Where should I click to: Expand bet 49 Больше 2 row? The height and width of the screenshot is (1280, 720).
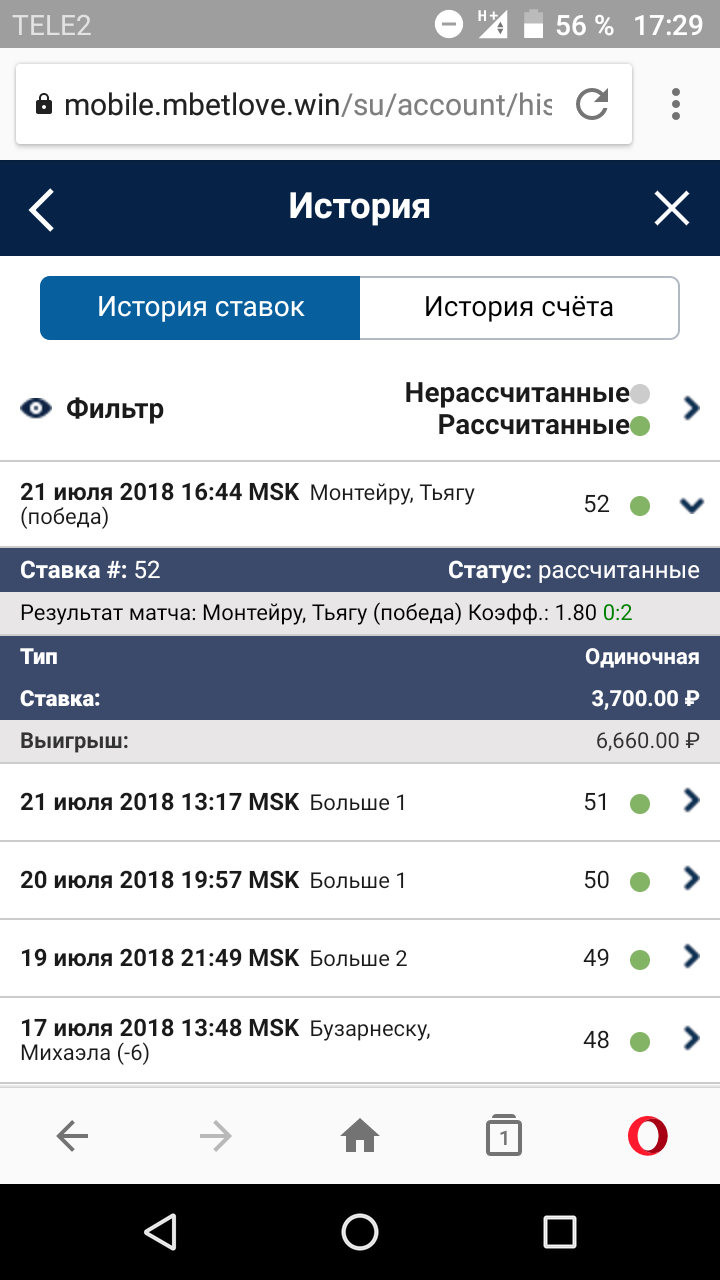pyautogui.click(x=360, y=958)
